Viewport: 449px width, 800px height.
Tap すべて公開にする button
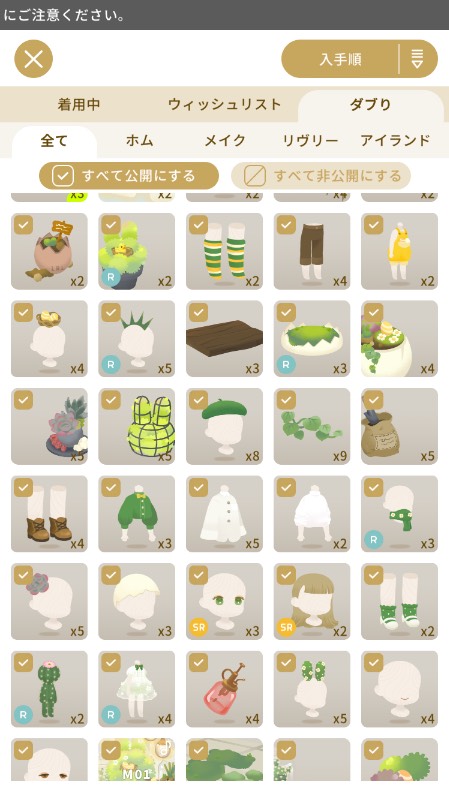(129, 176)
